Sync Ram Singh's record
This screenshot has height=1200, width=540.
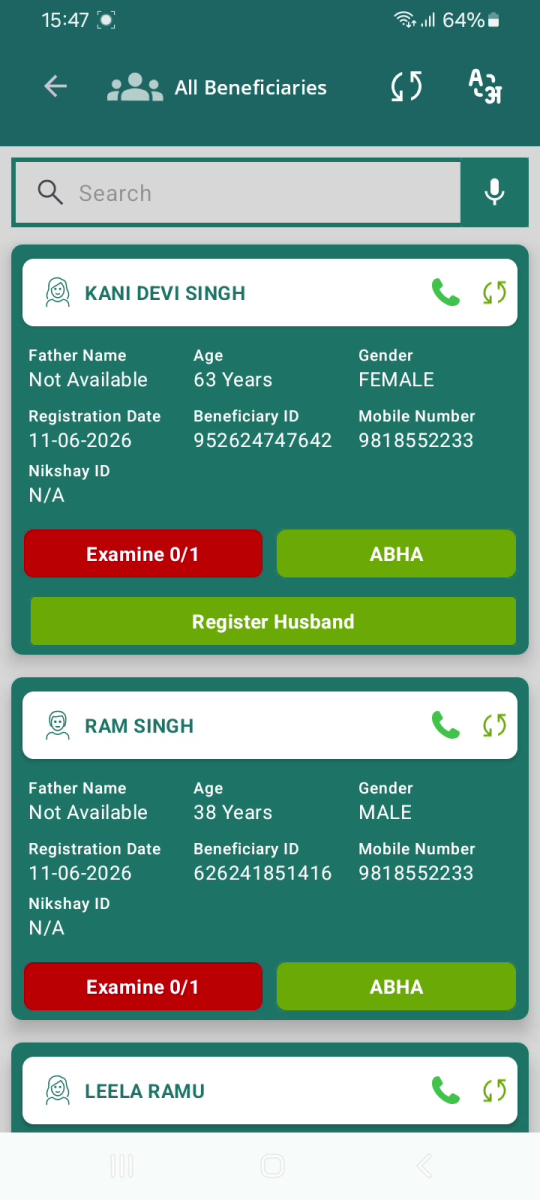click(x=495, y=725)
